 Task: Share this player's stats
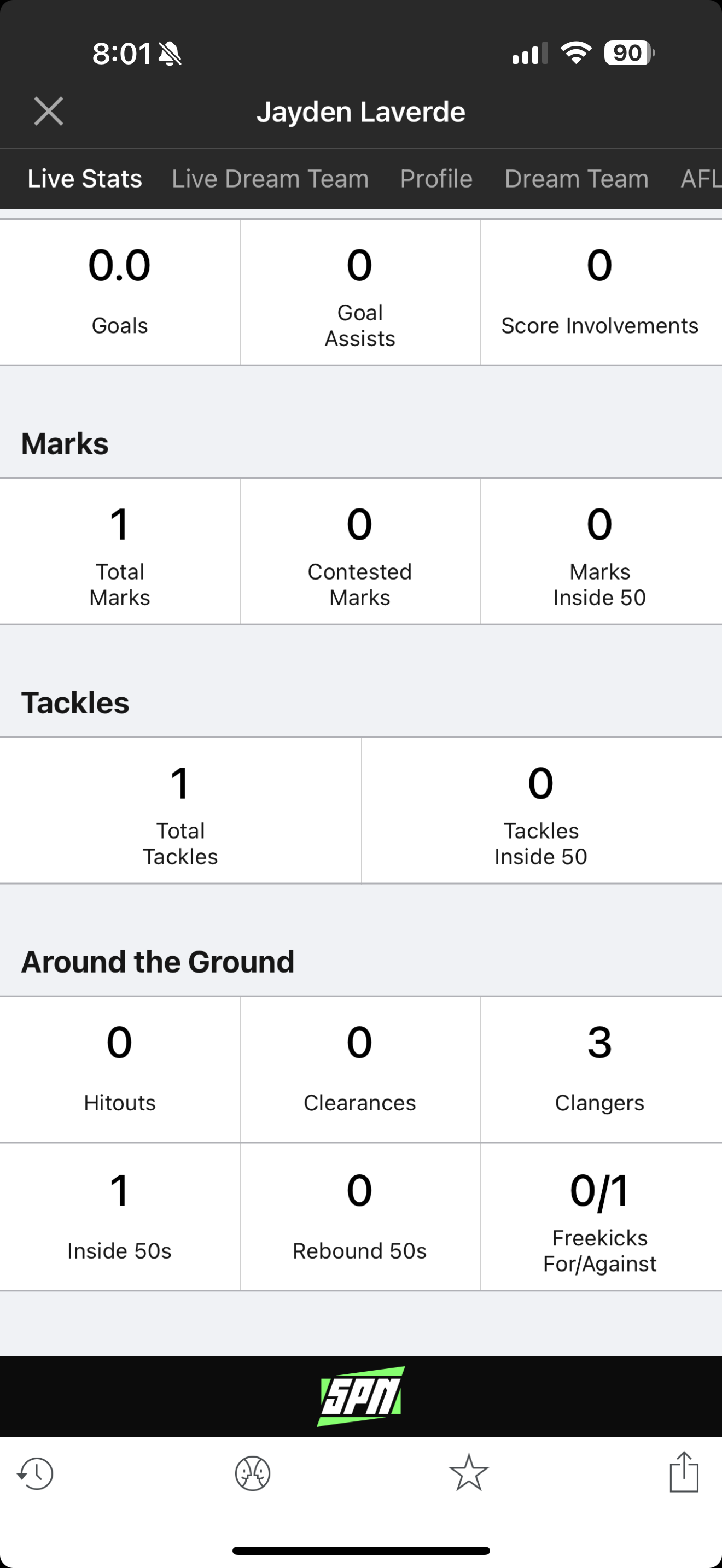[684, 1472]
